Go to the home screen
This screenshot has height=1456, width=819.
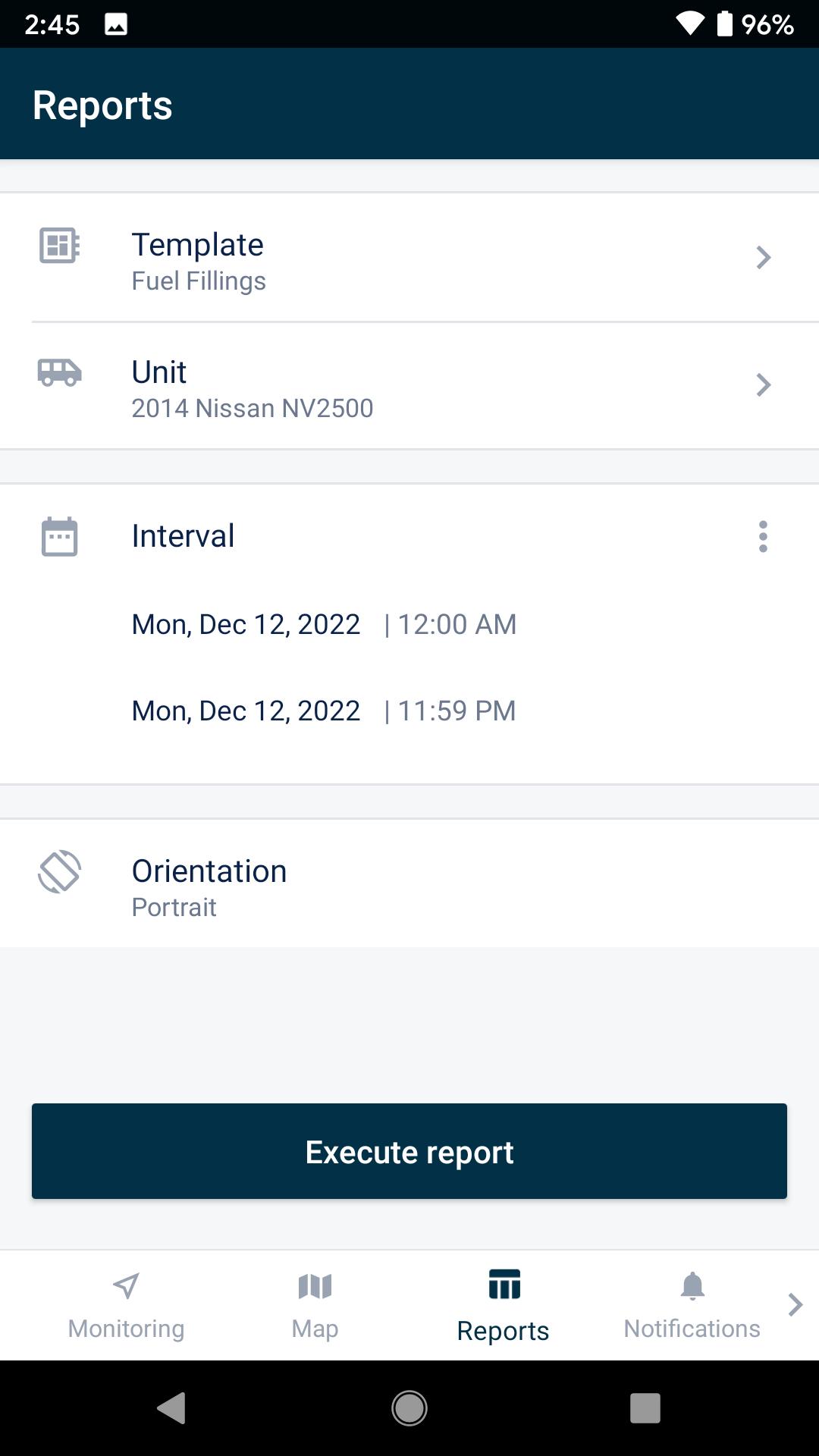409,1408
